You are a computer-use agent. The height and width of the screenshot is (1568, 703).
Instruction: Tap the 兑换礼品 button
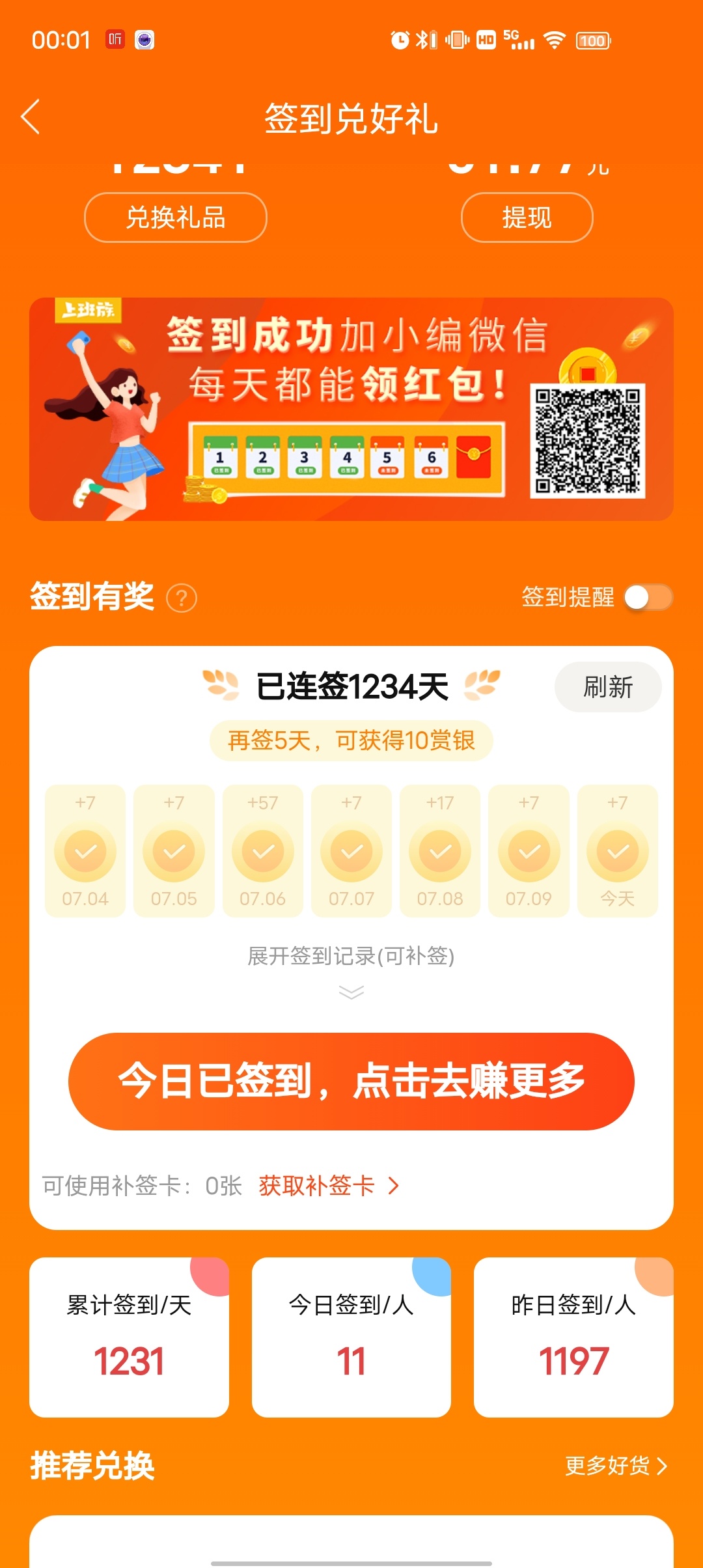pyautogui.click(x=176, y=217)
